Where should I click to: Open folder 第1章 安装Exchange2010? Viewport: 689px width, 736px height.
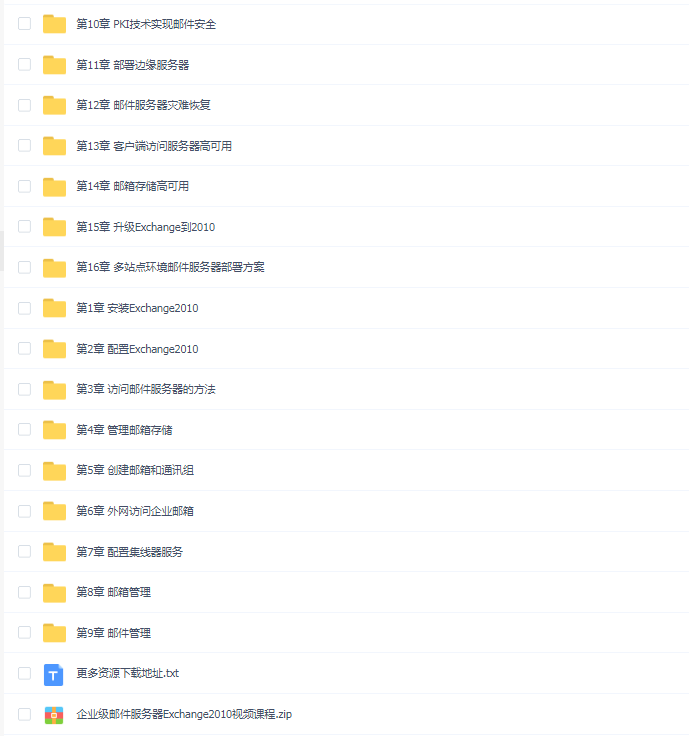[x=137, y=308]
